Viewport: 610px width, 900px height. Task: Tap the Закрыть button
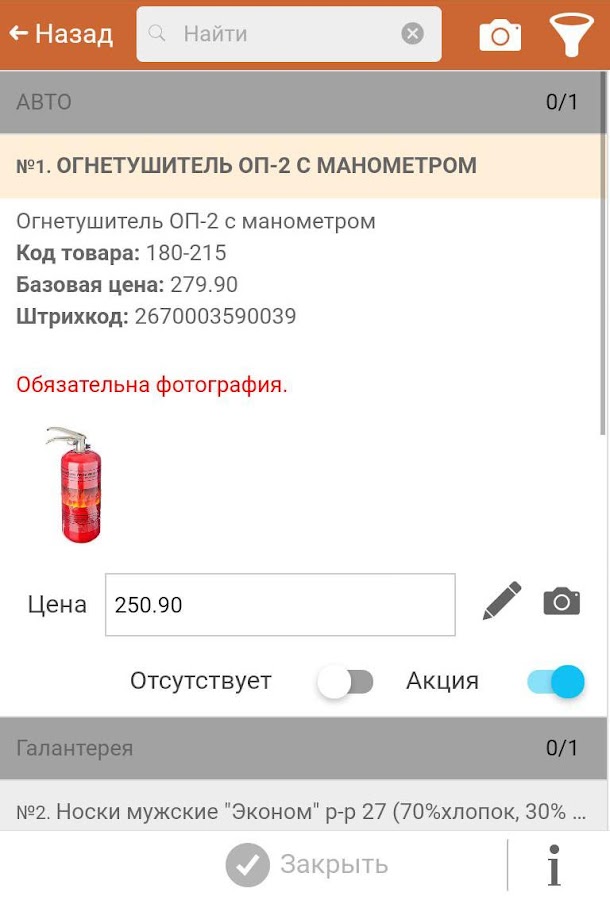click(308, 865)
